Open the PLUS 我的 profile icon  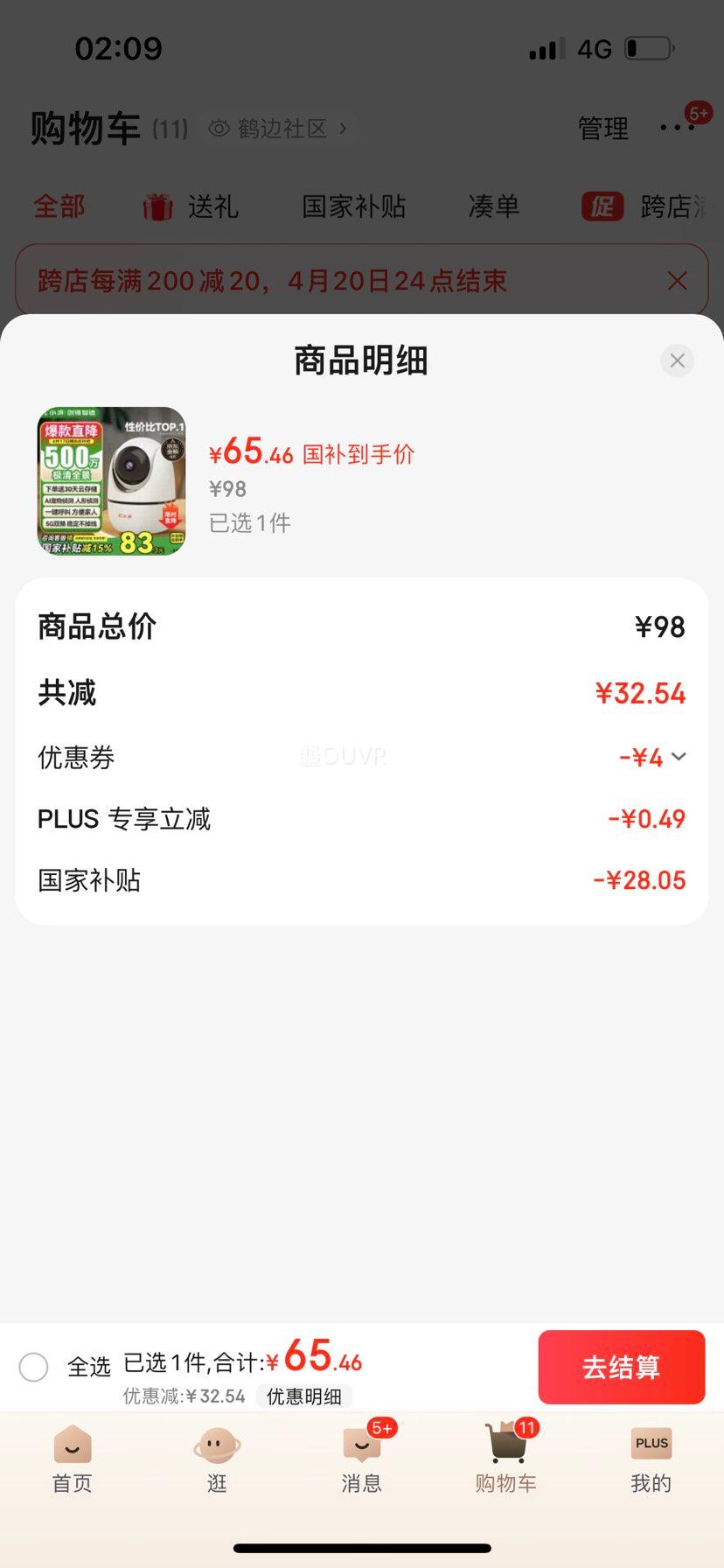point(651,1444)
